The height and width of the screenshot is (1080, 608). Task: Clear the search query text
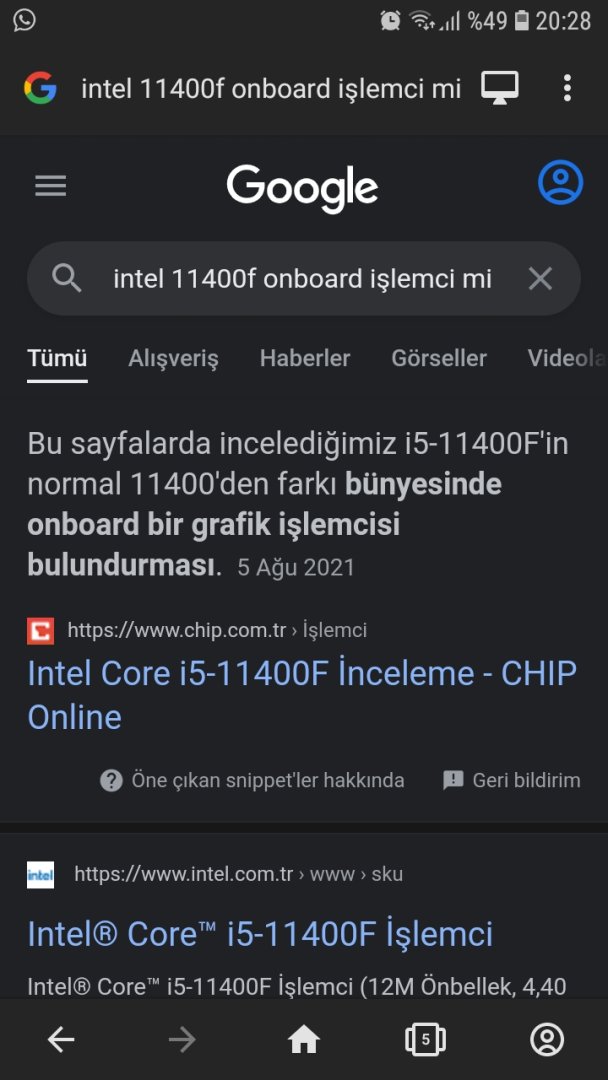point(540,278)
